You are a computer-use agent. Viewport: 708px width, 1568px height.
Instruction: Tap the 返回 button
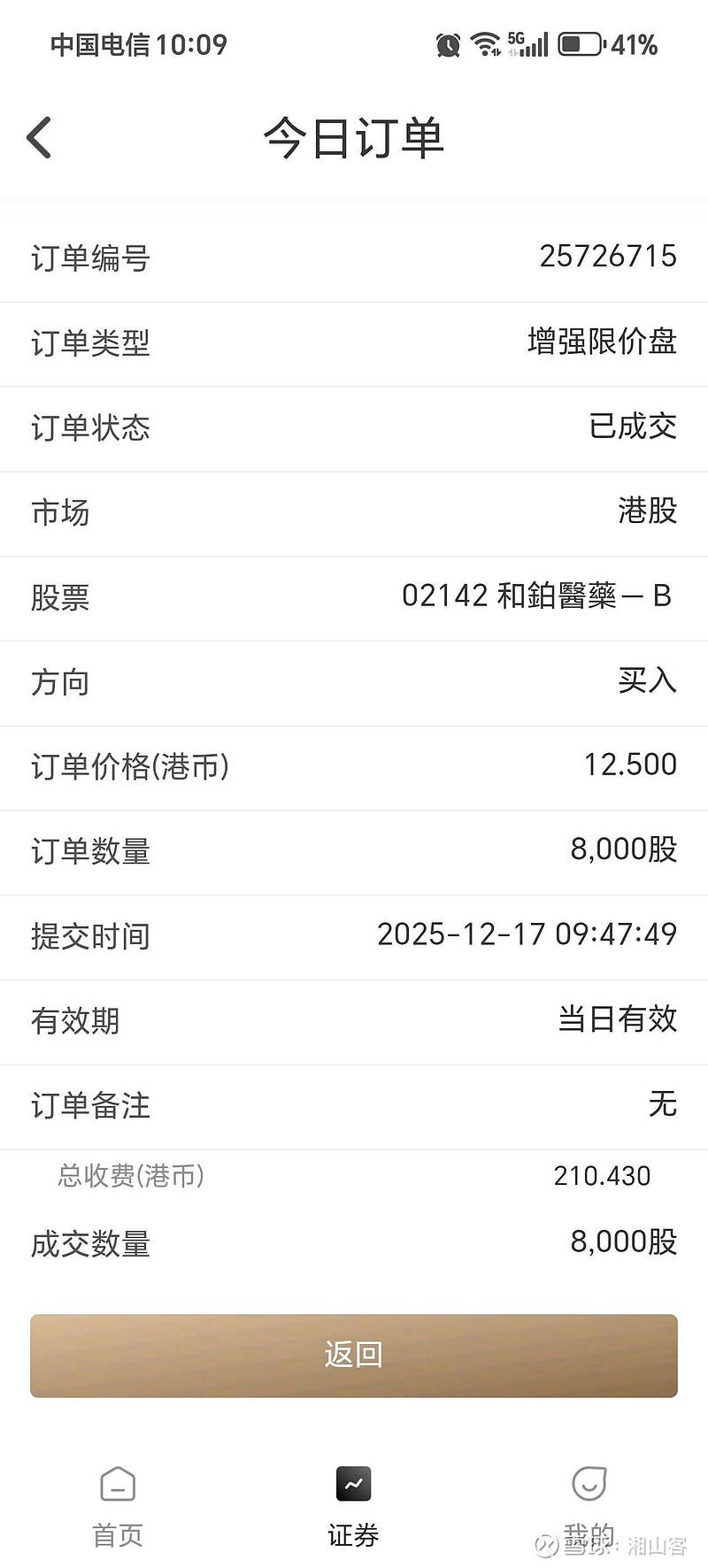tap(354, 1355)
